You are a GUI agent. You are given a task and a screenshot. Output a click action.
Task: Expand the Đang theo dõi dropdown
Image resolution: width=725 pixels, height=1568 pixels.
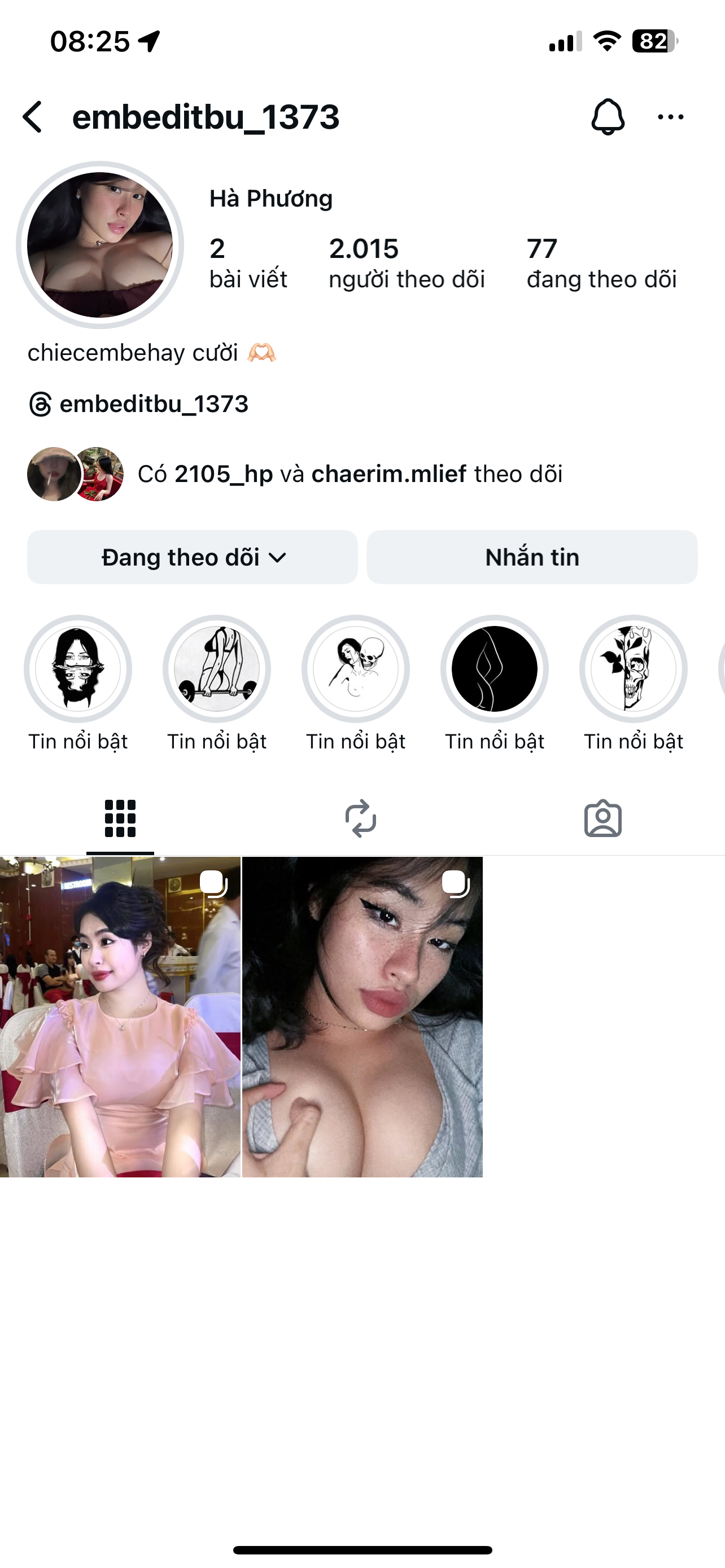click(193, 557)
